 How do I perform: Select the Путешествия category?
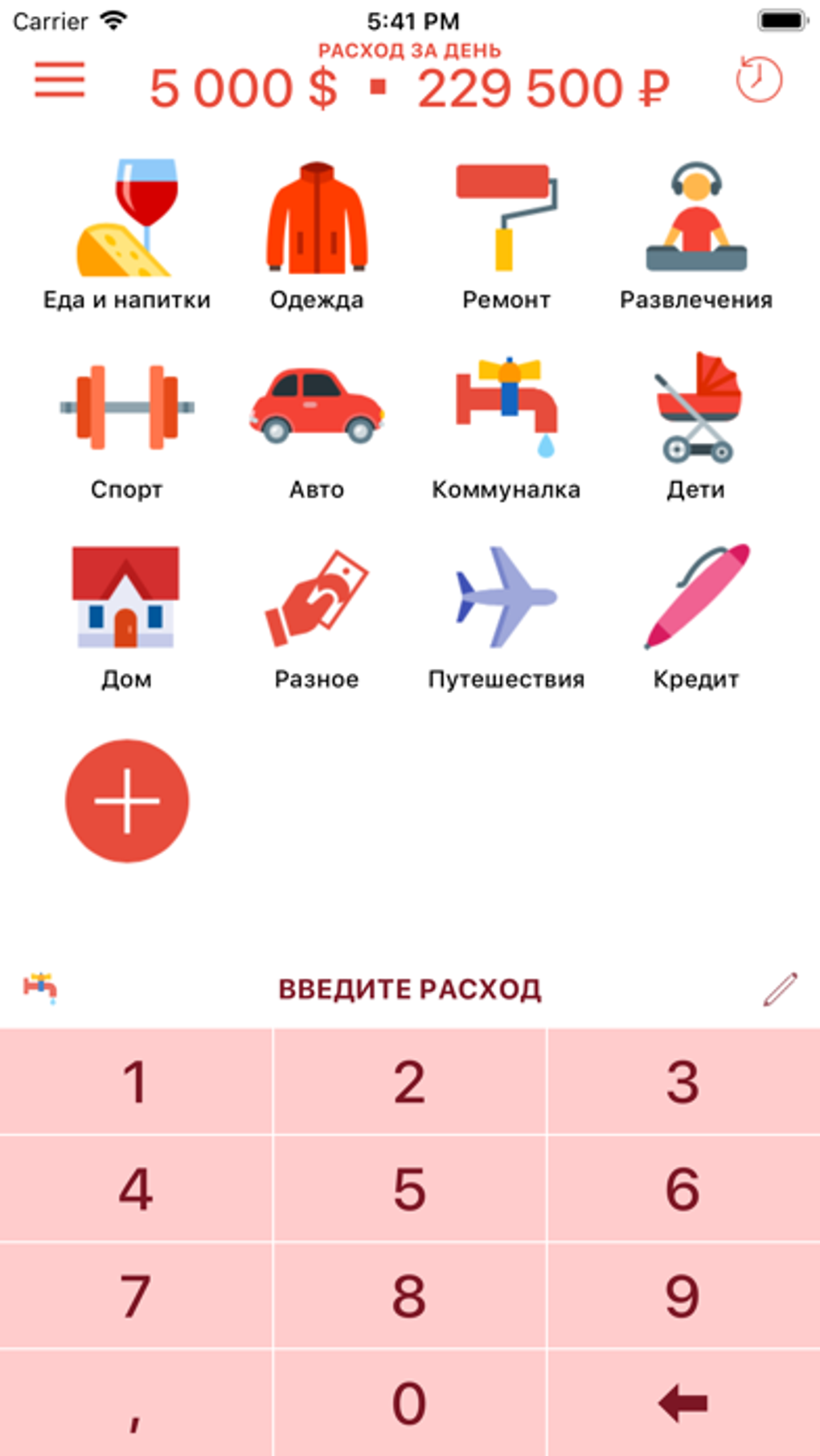pyautogui.click(x=506, y=613)
